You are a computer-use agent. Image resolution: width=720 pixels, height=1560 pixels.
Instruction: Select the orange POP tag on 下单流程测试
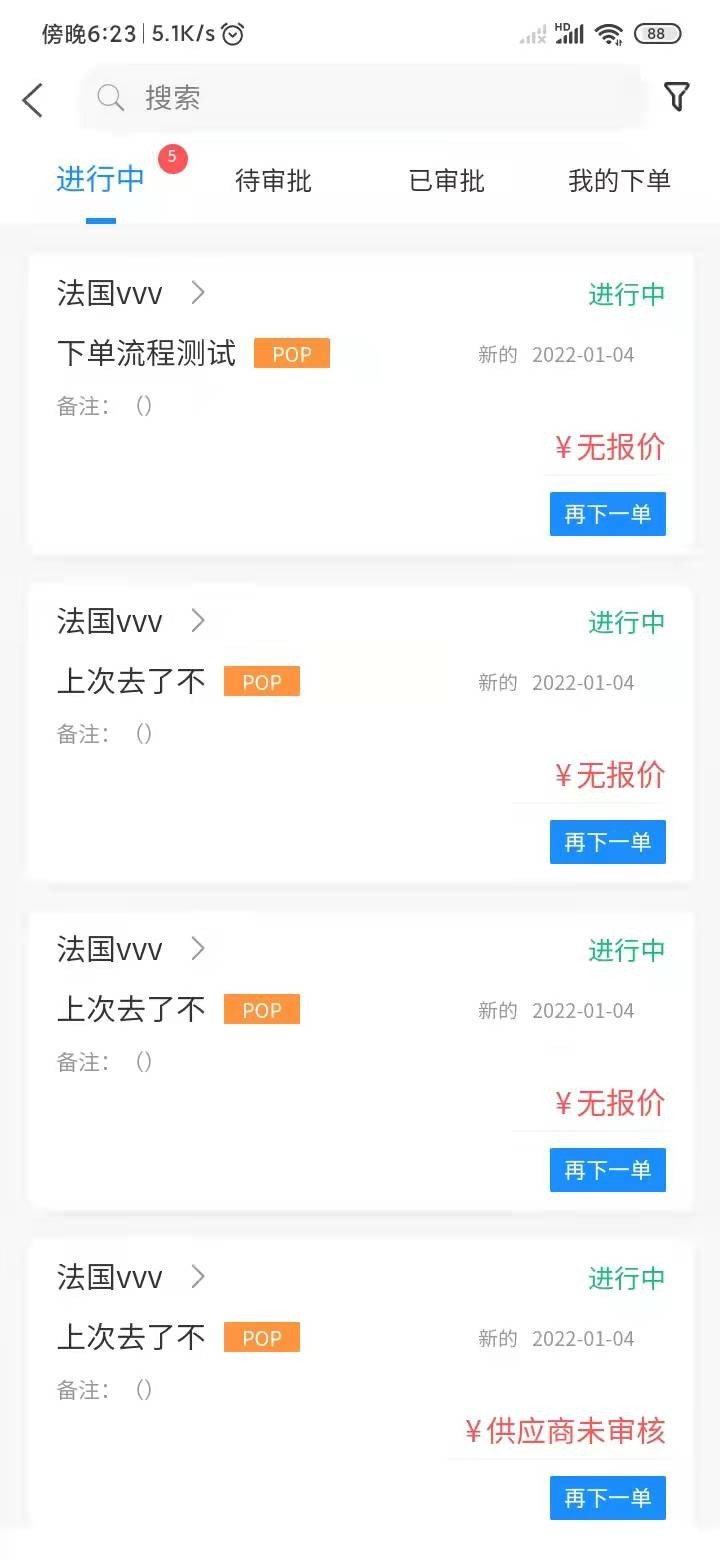(x=291, y=353)
